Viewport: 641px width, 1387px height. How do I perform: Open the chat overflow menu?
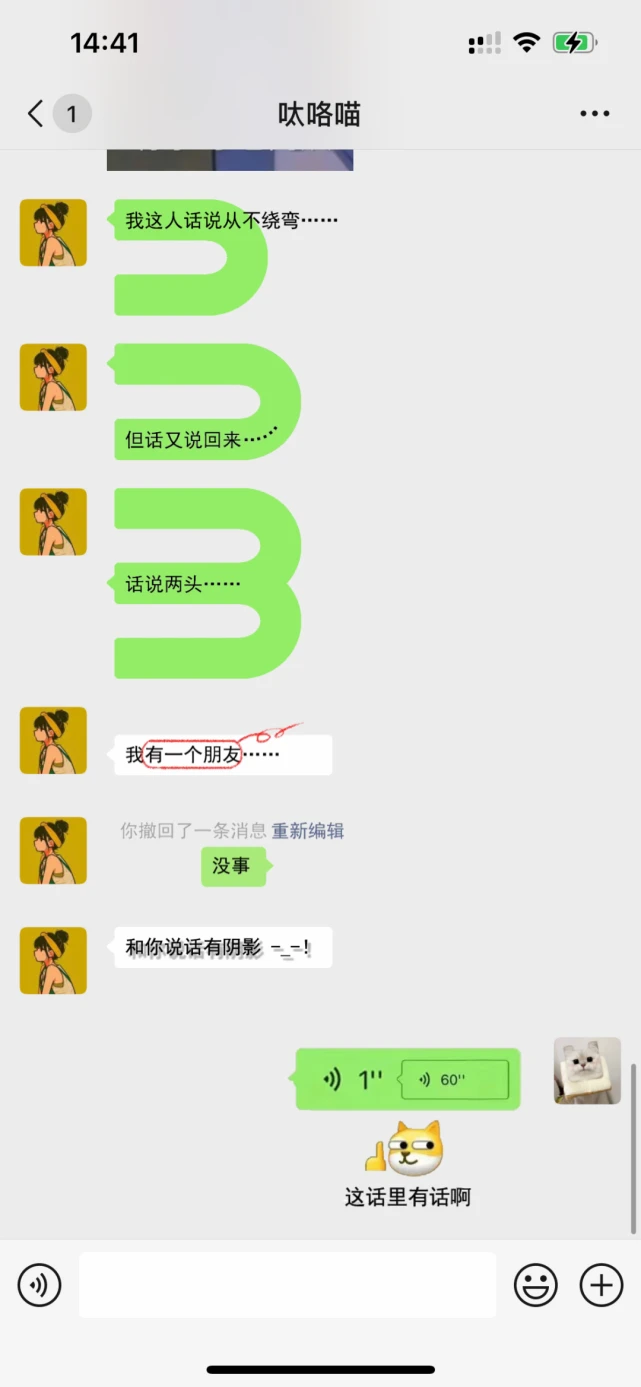pyautogui.click(x=594, y=114)
